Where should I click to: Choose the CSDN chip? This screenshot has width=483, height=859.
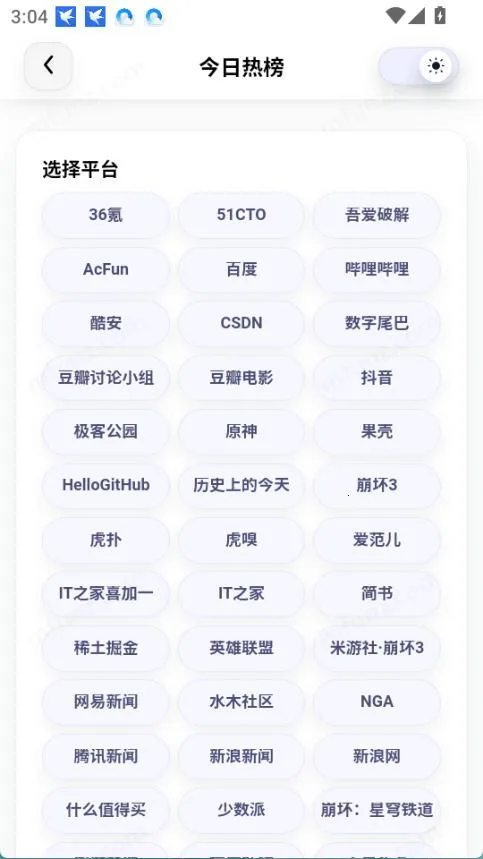pyautogui.click(x=241, y=323)
